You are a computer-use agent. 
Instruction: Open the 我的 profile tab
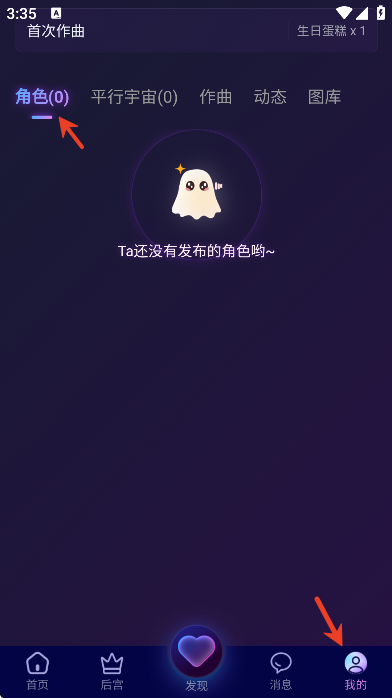[356, 671]
